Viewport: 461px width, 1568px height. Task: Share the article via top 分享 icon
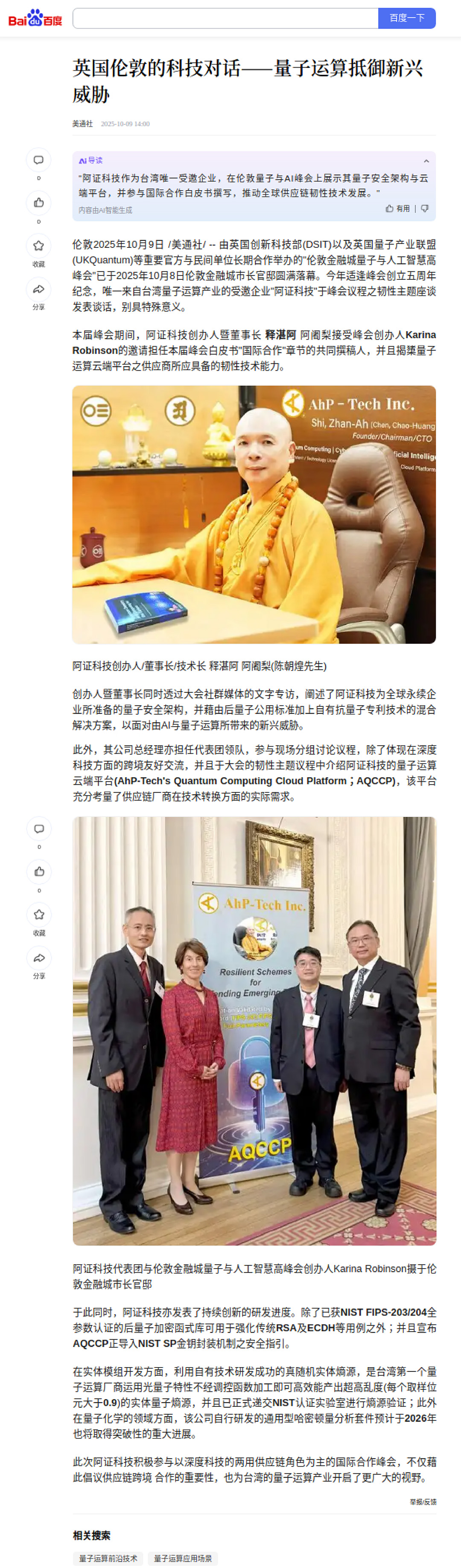[38, 289]
